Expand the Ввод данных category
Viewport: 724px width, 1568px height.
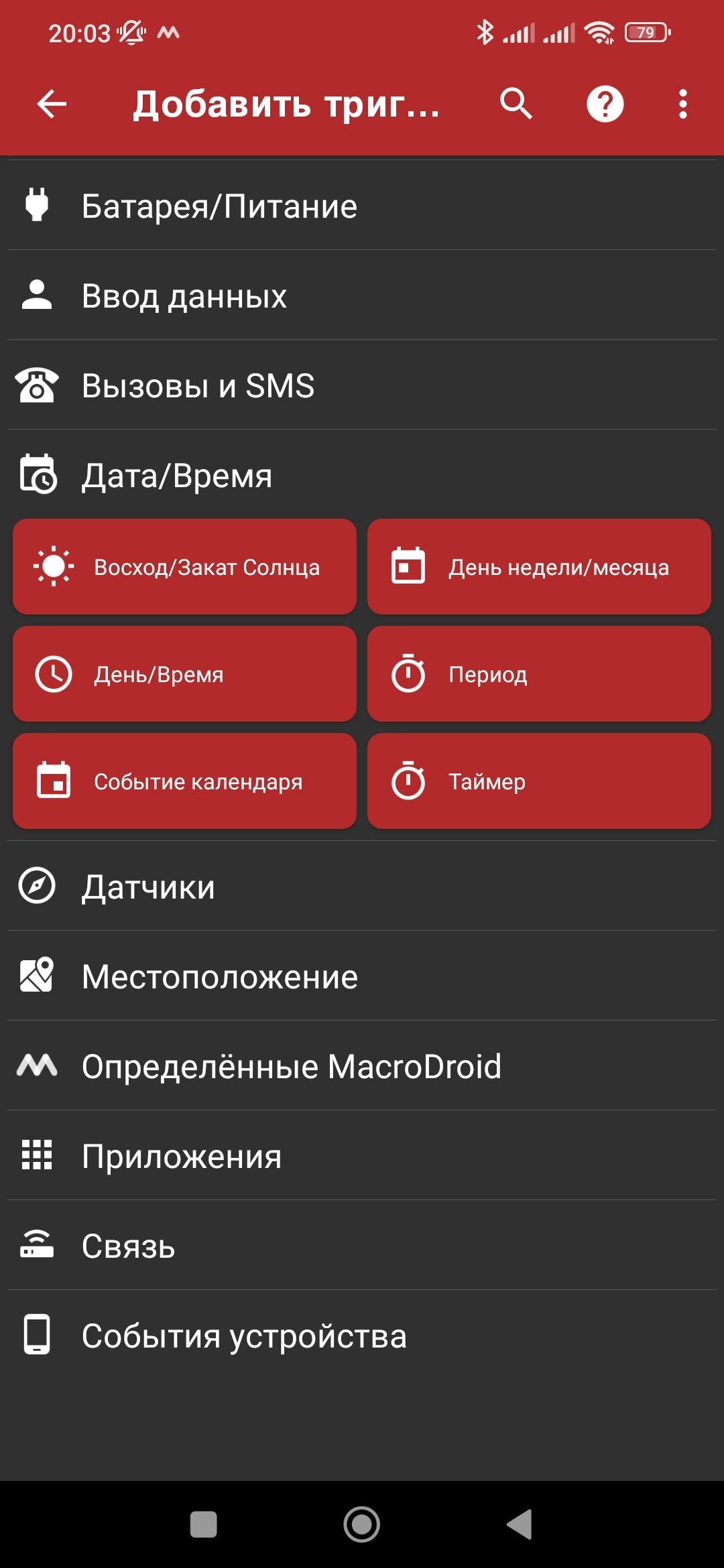362,296
